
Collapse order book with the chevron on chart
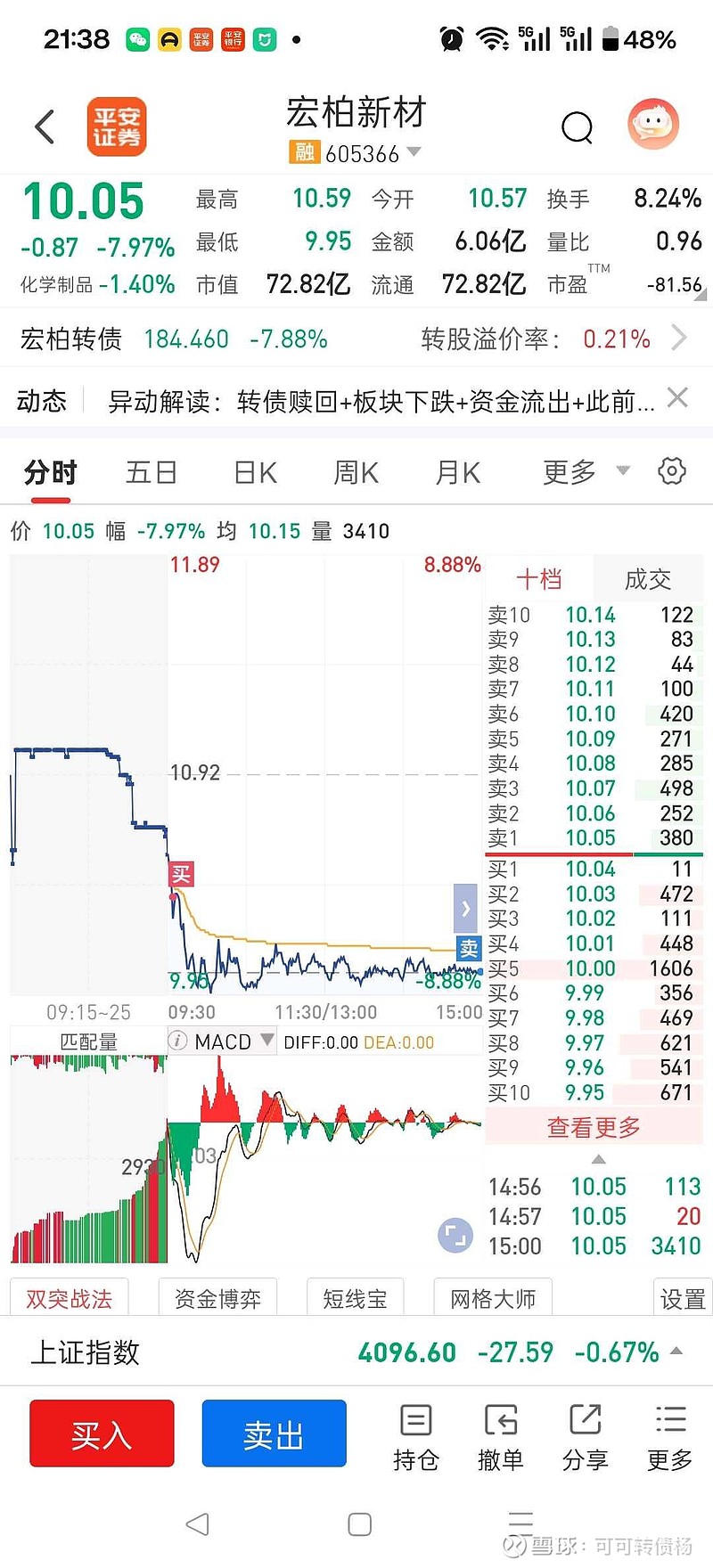pos(464,909)
